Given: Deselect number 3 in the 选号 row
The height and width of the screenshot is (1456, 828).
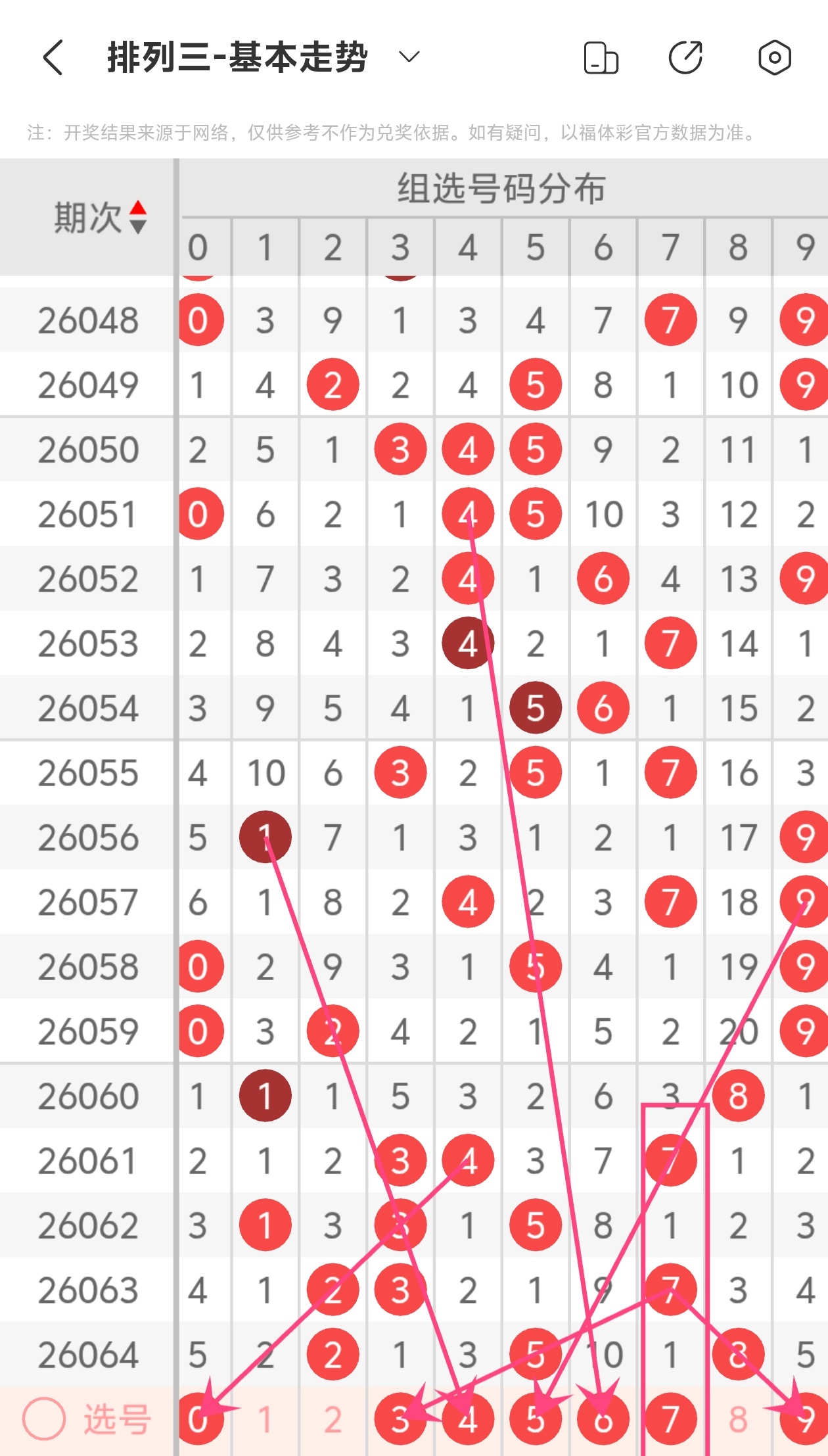Looking at the screenshot, I should tap(400, 1419).
